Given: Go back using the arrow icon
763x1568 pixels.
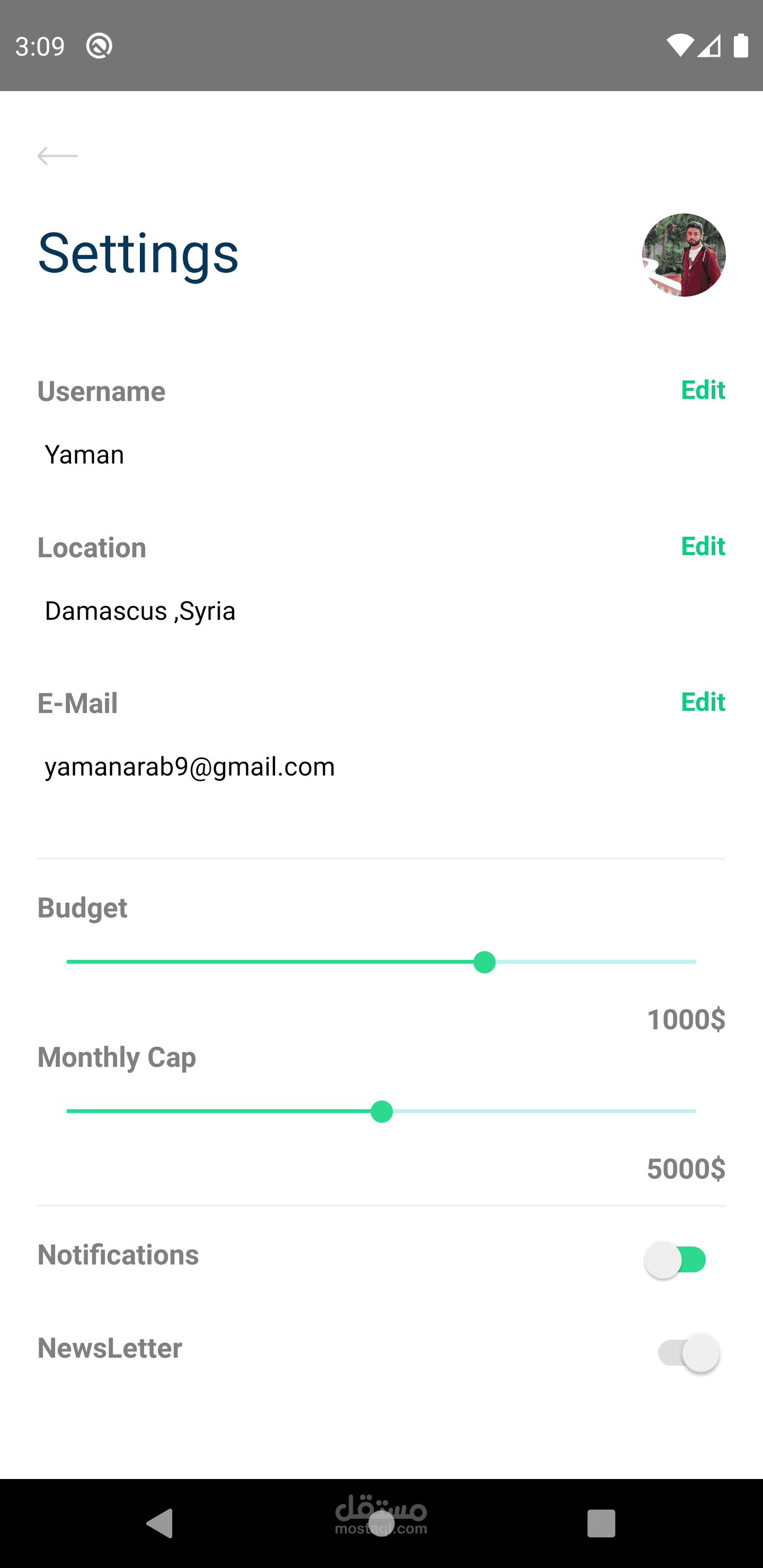Looking at the screenshot, I should click(57, 156).
